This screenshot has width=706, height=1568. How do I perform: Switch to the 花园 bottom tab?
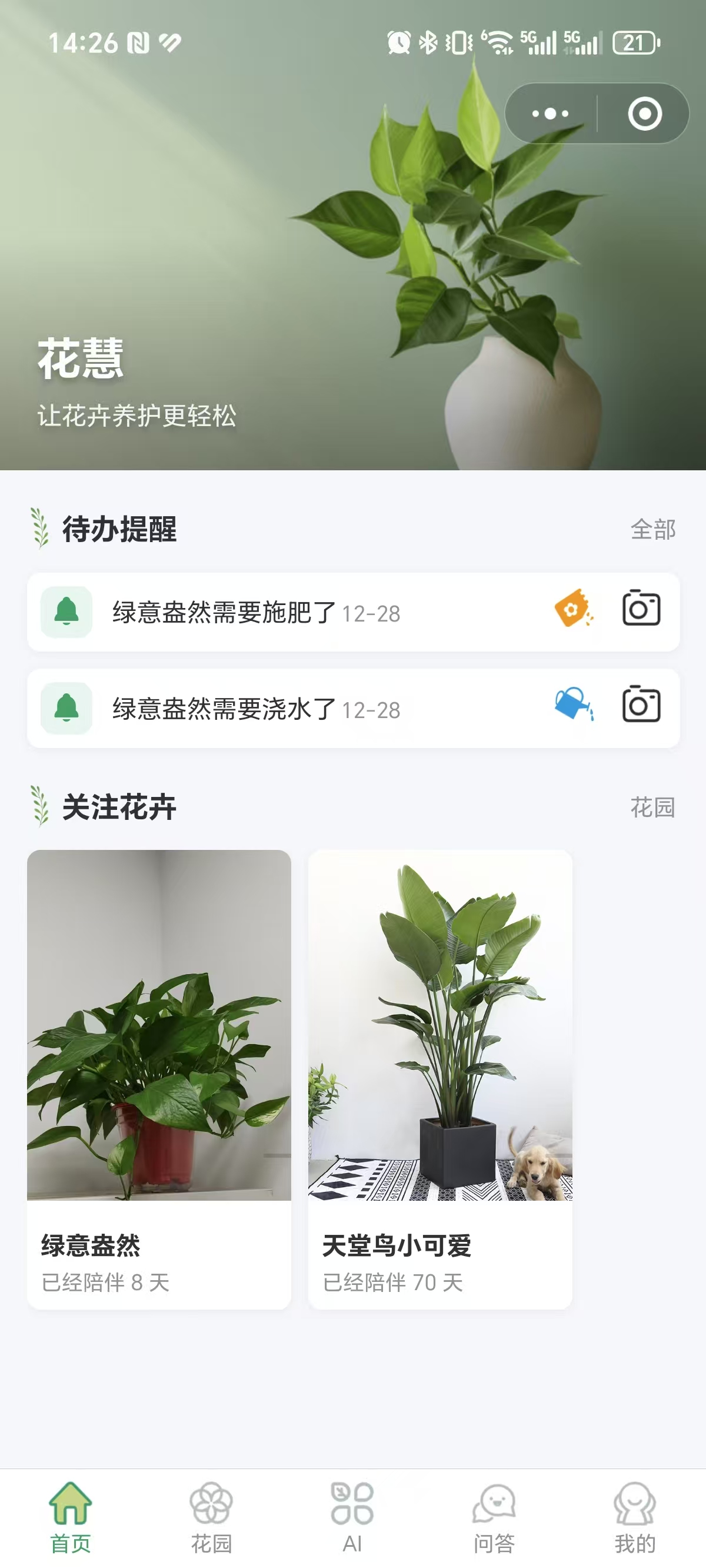click(x=211, y=1517)
